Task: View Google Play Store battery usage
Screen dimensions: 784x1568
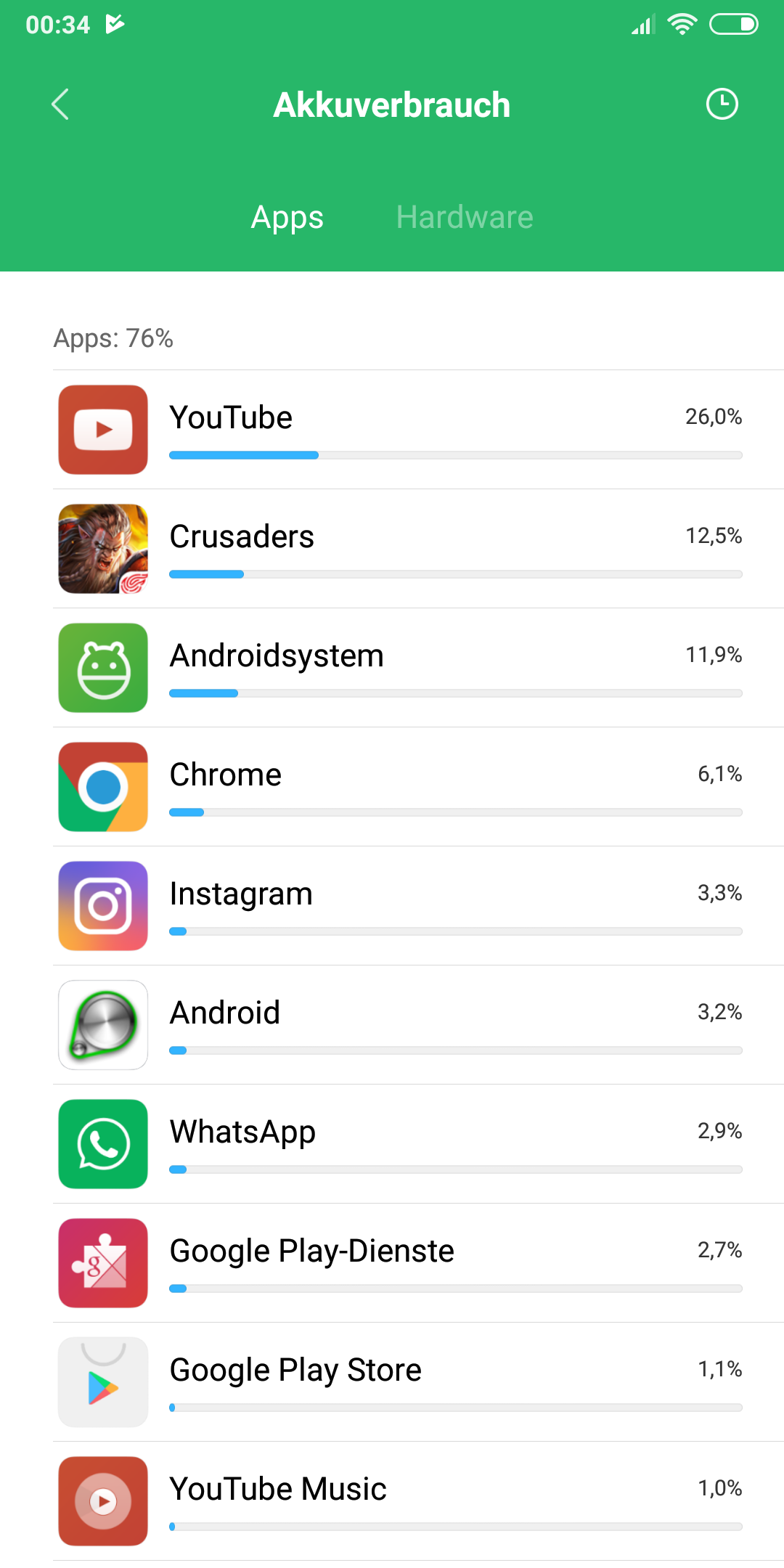Action: (418, 1382)
